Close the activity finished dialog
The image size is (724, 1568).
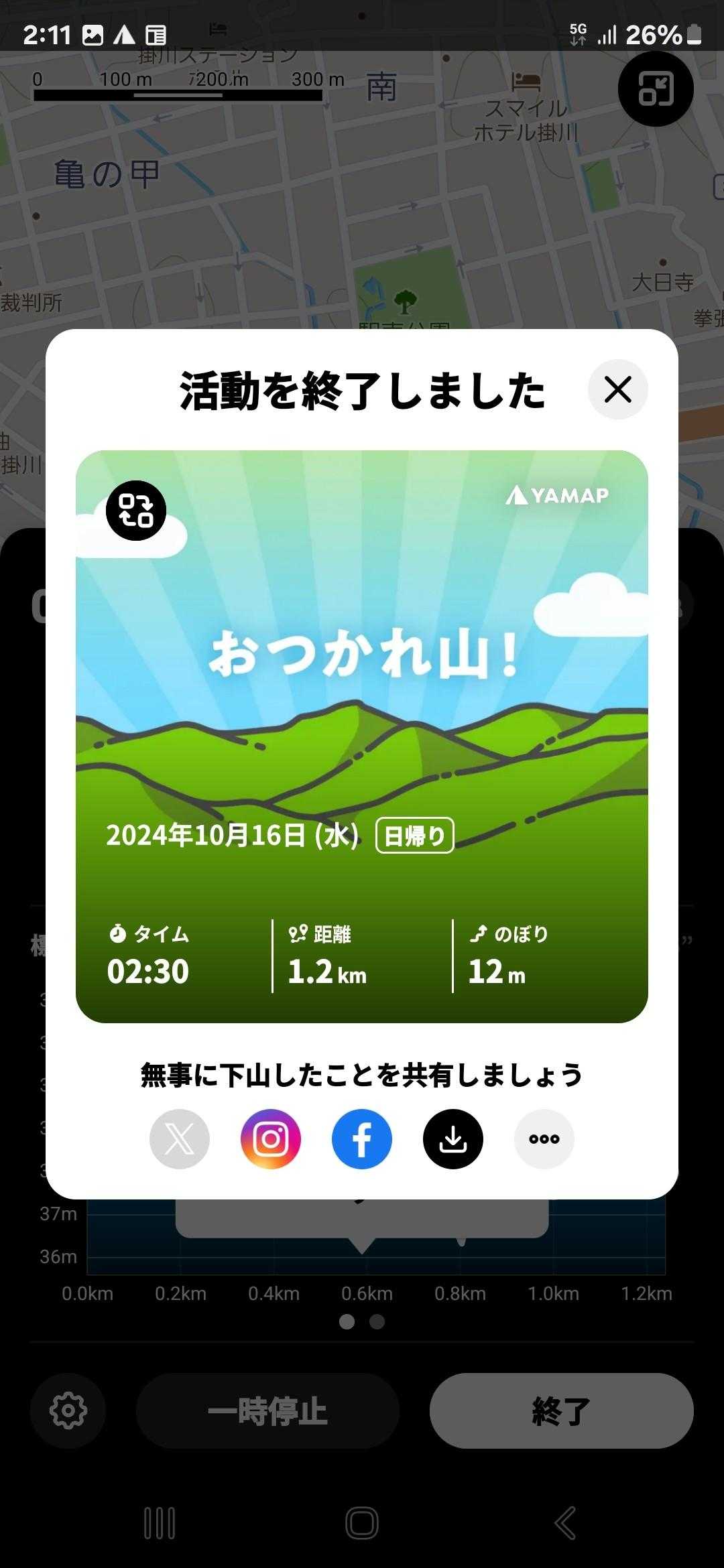[617, 389]
